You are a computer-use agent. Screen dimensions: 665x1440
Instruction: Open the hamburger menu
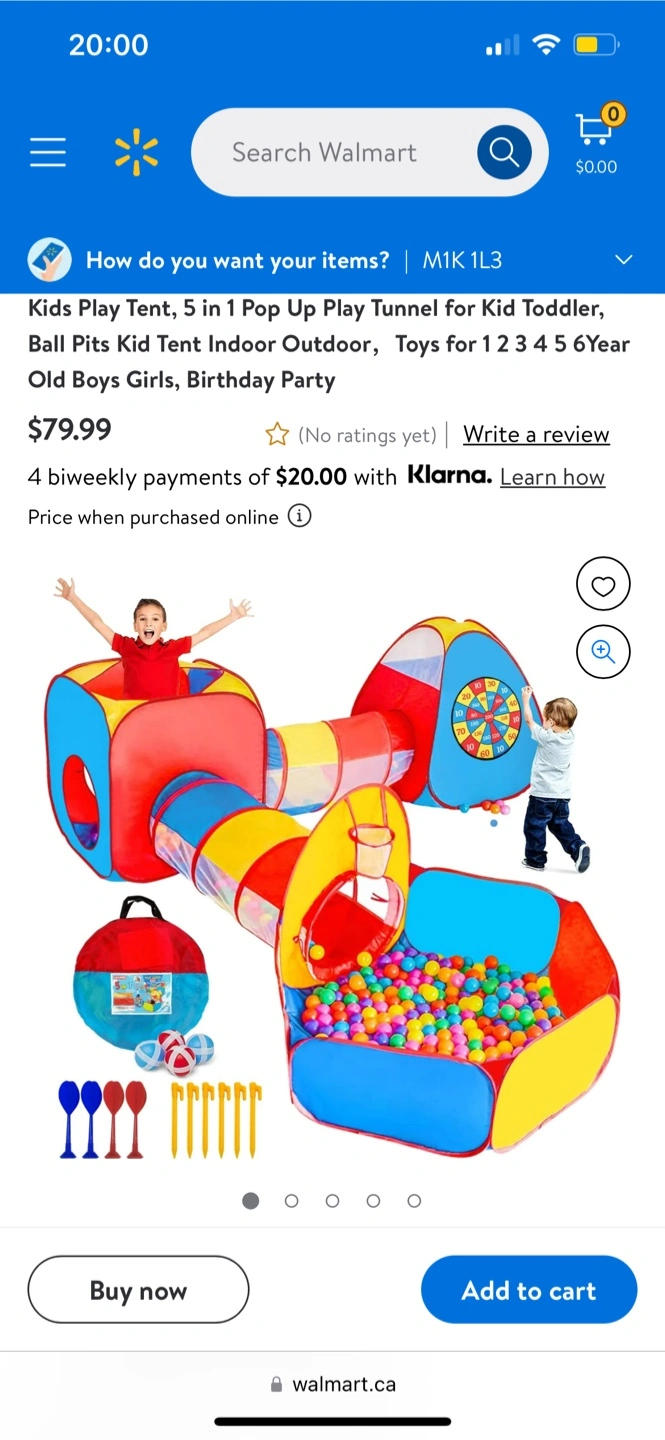47,152
